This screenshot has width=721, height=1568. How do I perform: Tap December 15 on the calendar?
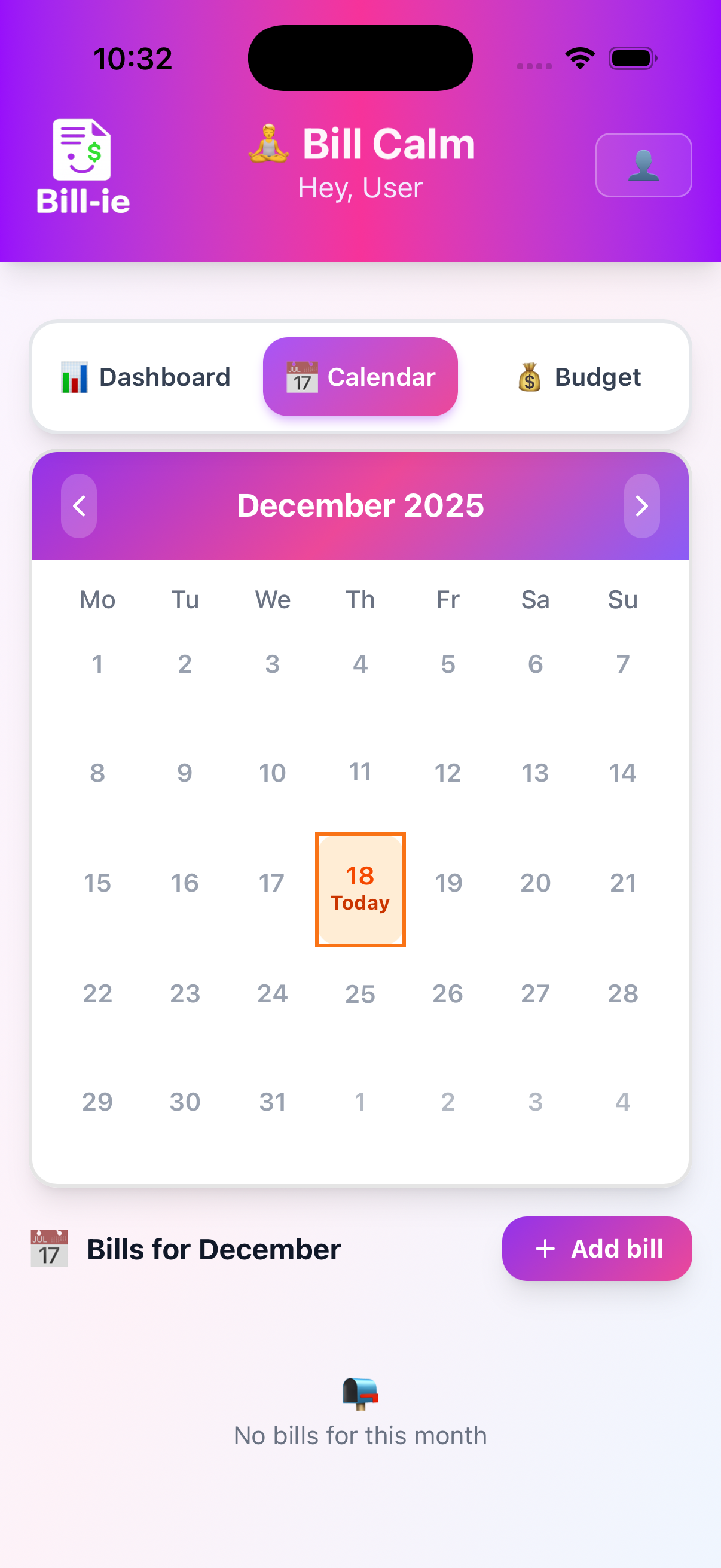click(97, 883)
